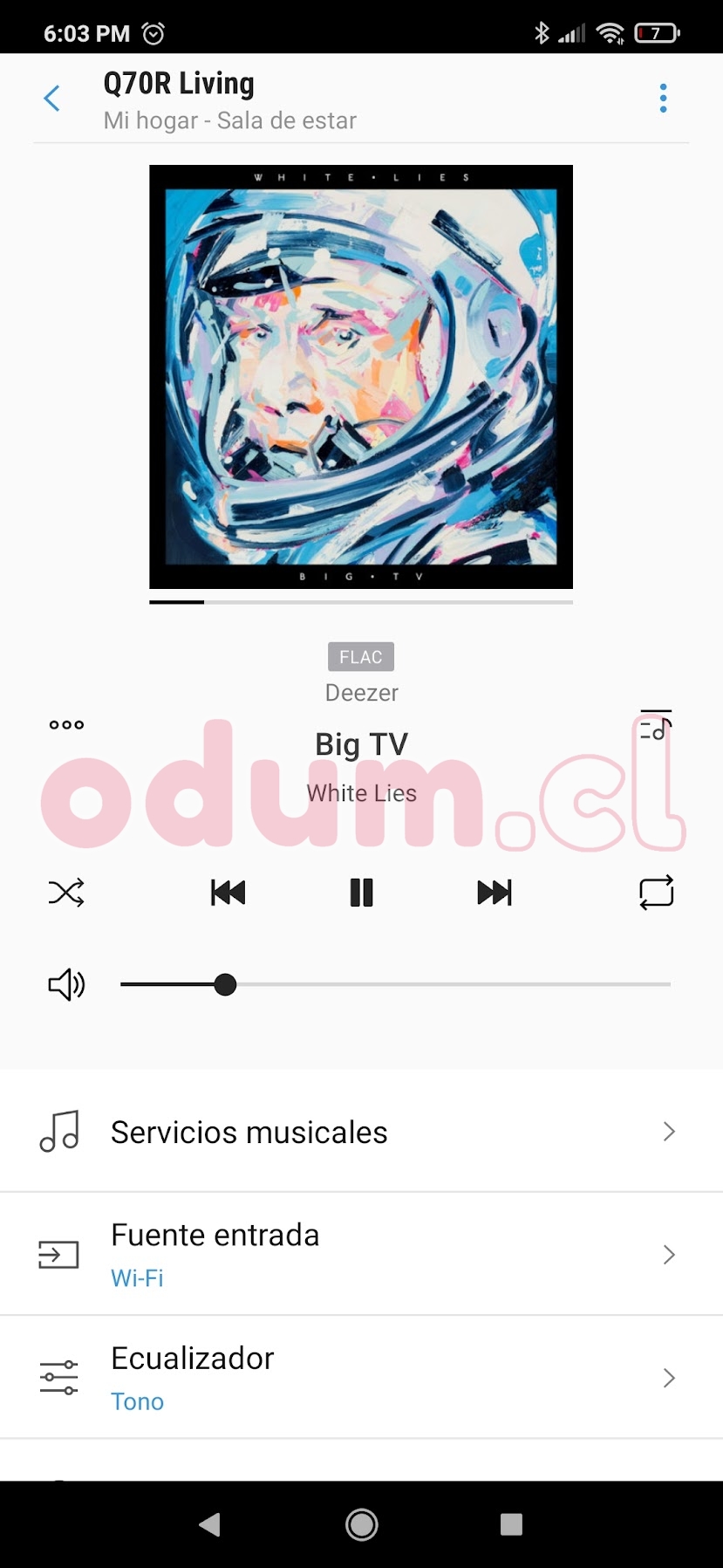The image size is (723, 1568).
Task: Pause the song Big TV
Action: 361,893
